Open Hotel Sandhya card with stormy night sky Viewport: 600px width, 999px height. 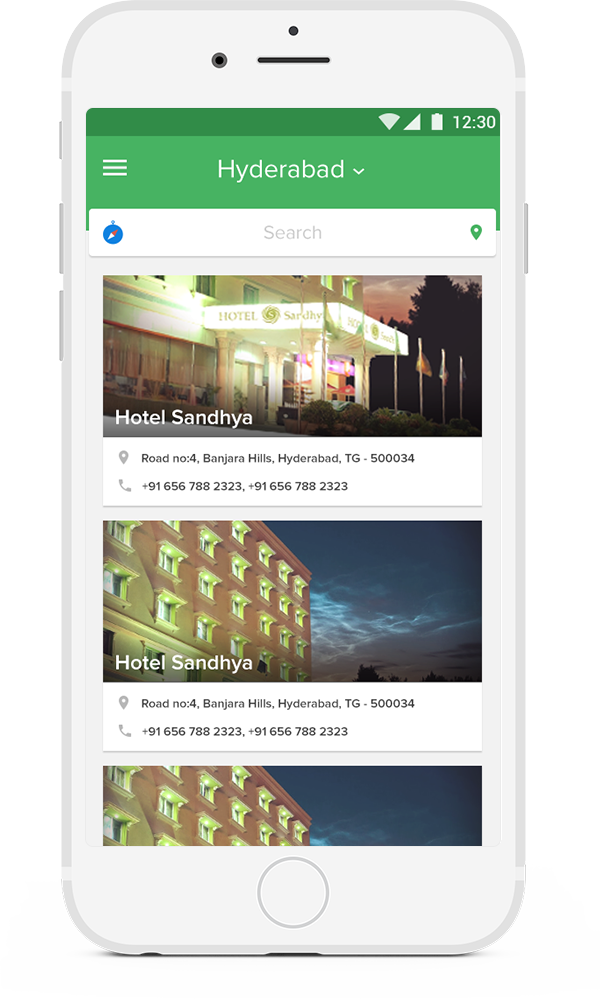coord(292,601)
